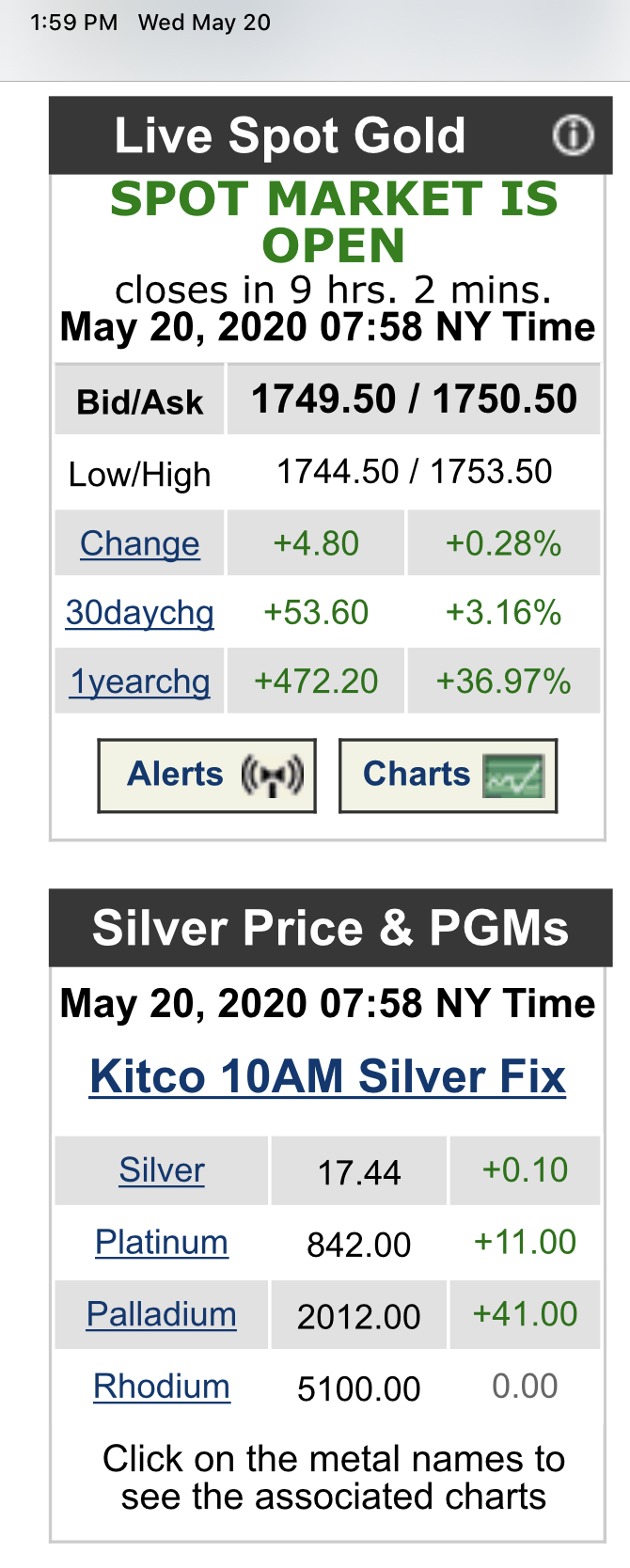Viewport: 630px width, 1568px height.
Task: Set up gold price Alerts
Action: (x=207, y=776)
